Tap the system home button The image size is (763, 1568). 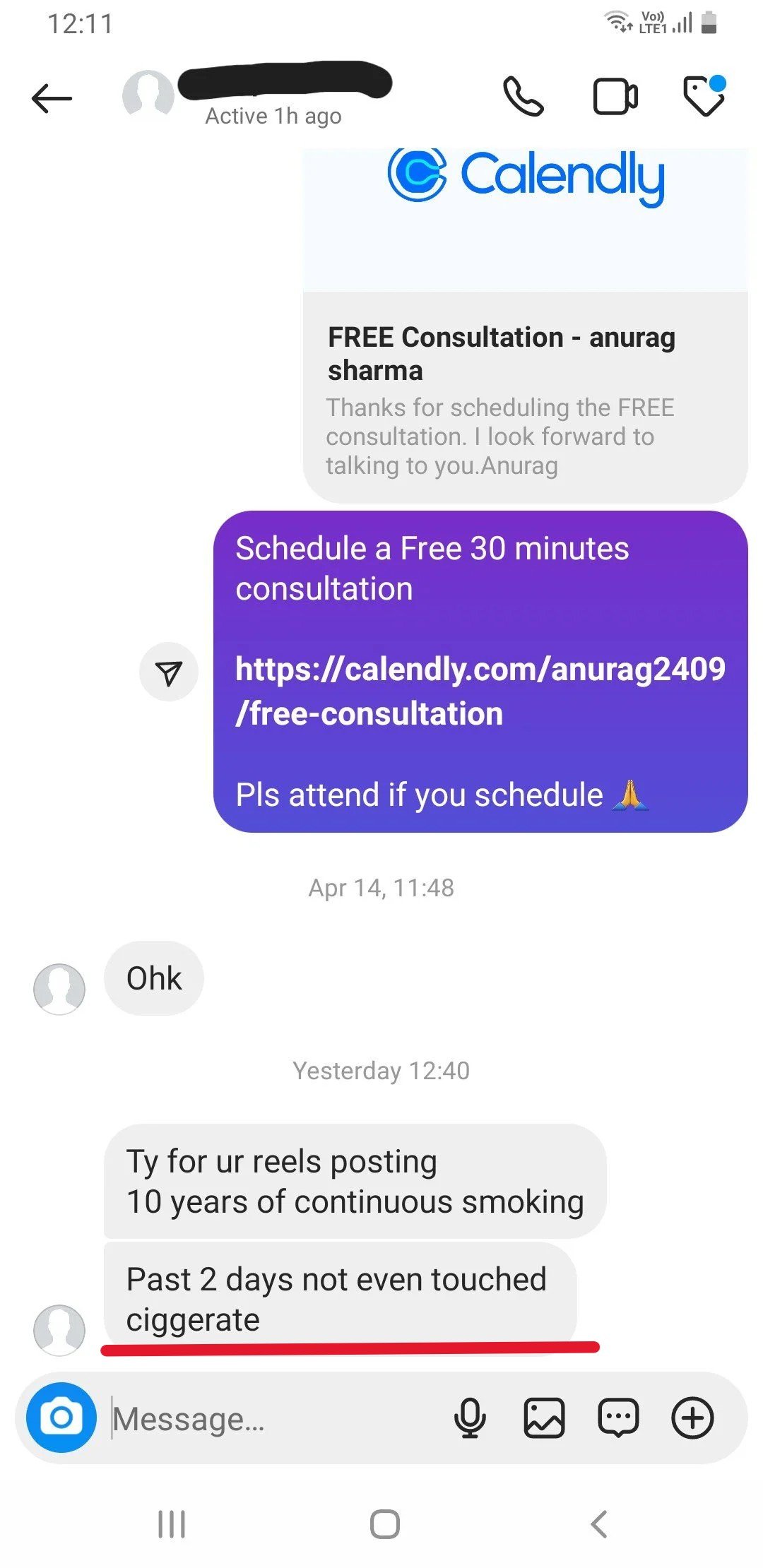tap(384, 1524)
